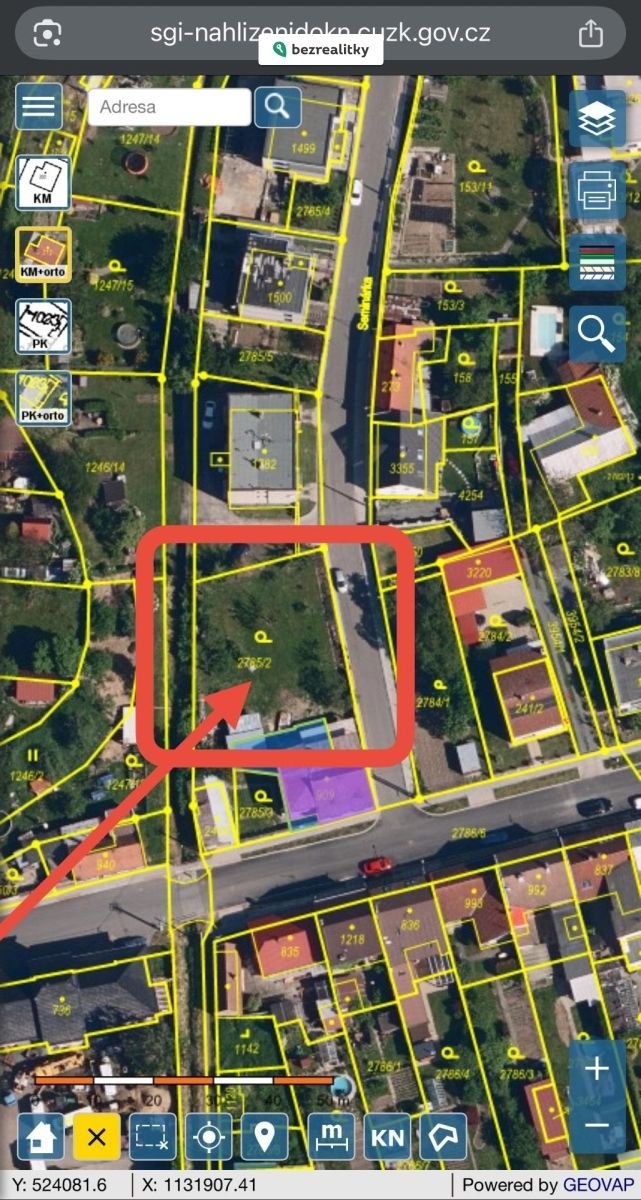Activate the measure distance tool
Screen dimensions: 641x1200
[332, 1137]
